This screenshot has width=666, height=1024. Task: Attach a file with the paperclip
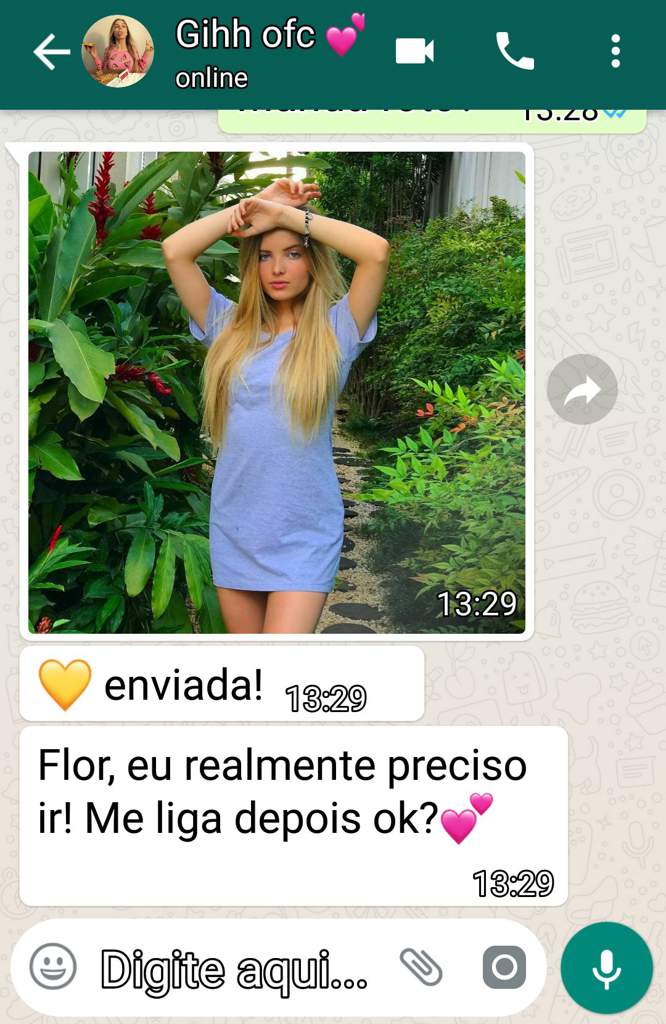[421, 967]
